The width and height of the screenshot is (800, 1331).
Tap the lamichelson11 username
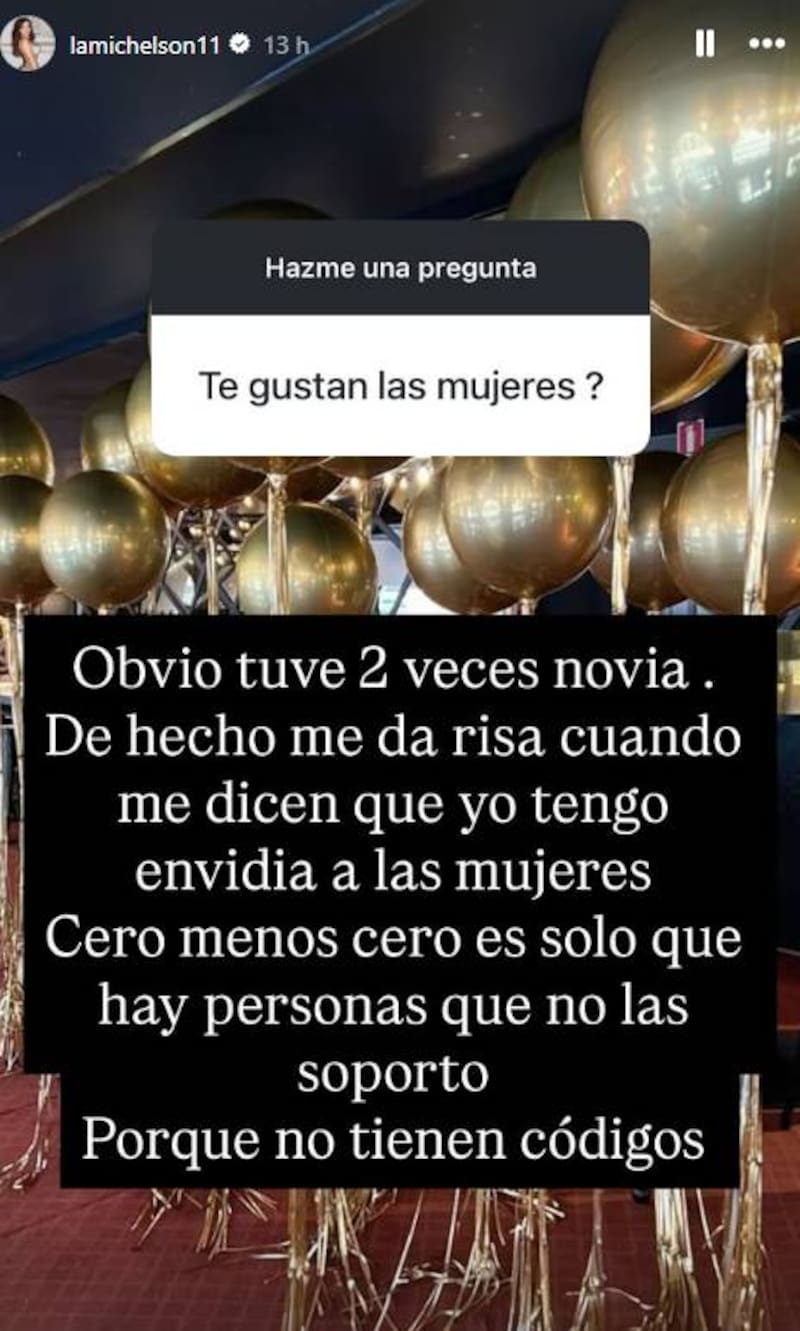[144, 45]
